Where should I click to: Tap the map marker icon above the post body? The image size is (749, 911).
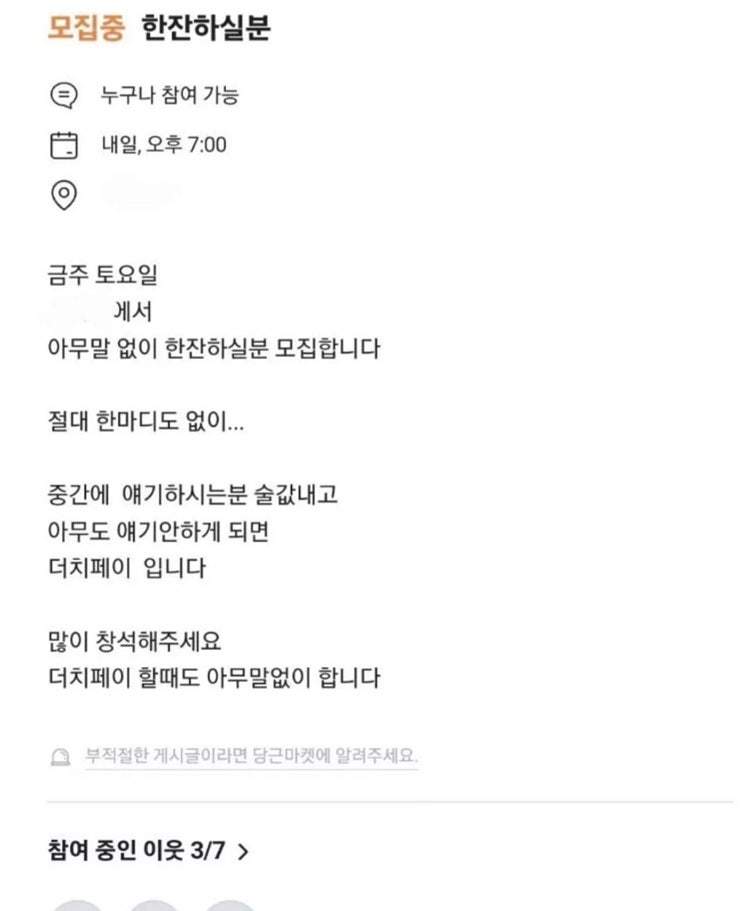65,196
